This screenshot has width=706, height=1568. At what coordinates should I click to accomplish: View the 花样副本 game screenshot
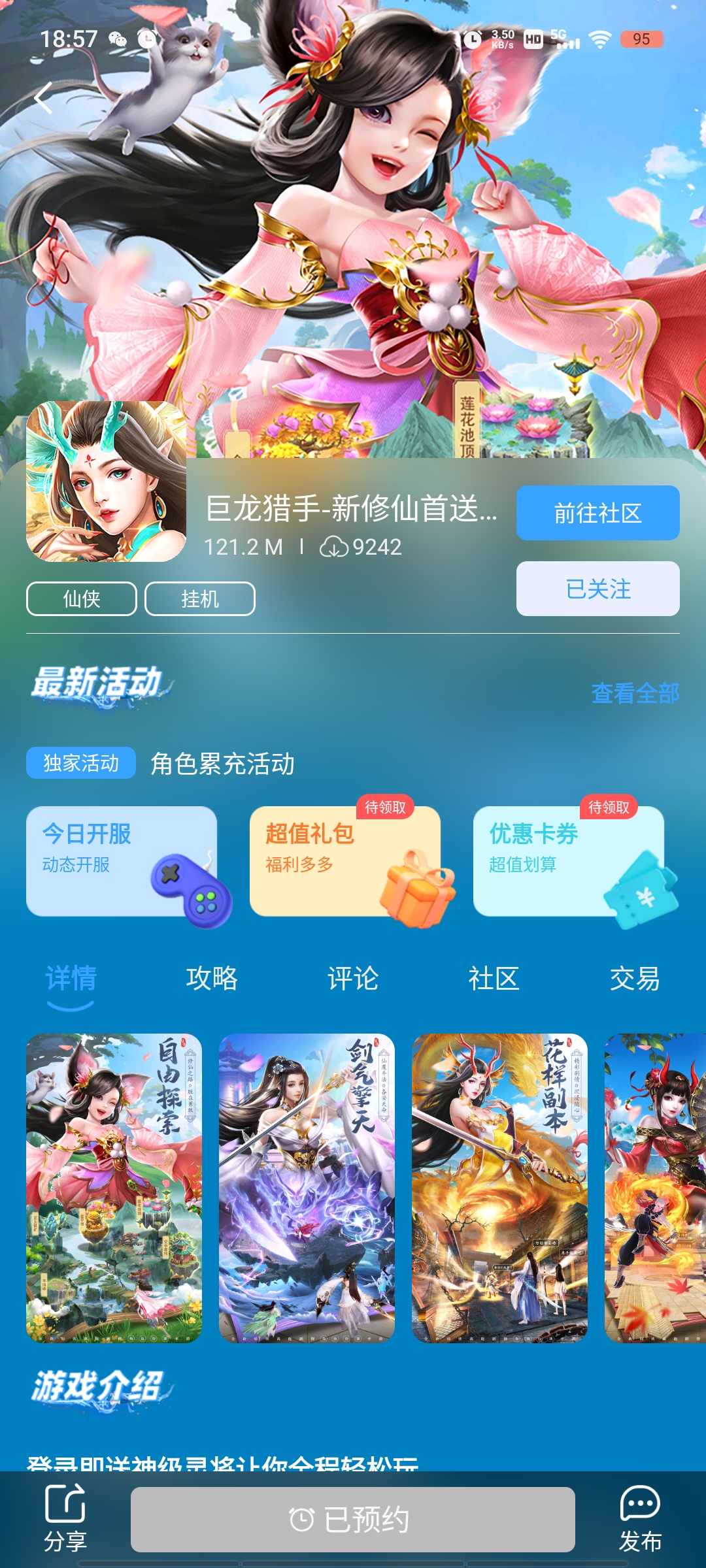tap(499, 1188)
